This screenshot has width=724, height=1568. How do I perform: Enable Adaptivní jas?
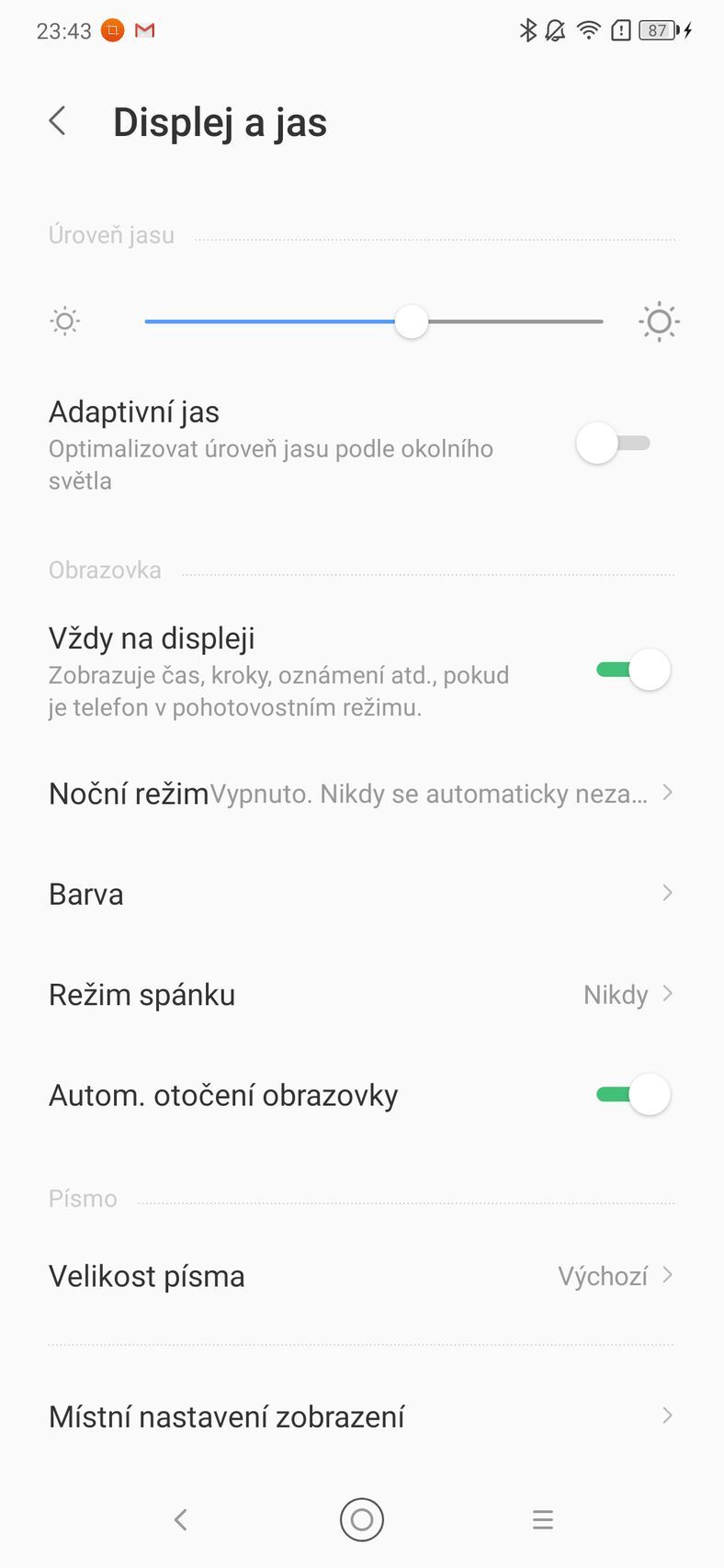click(613, 443)
